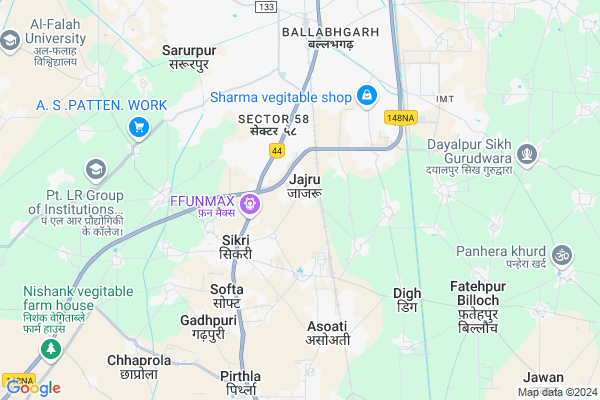Open the Al-Falah University marker
Image resolution: width=600 pixels, height=400 pixels.
click(10, 41)
